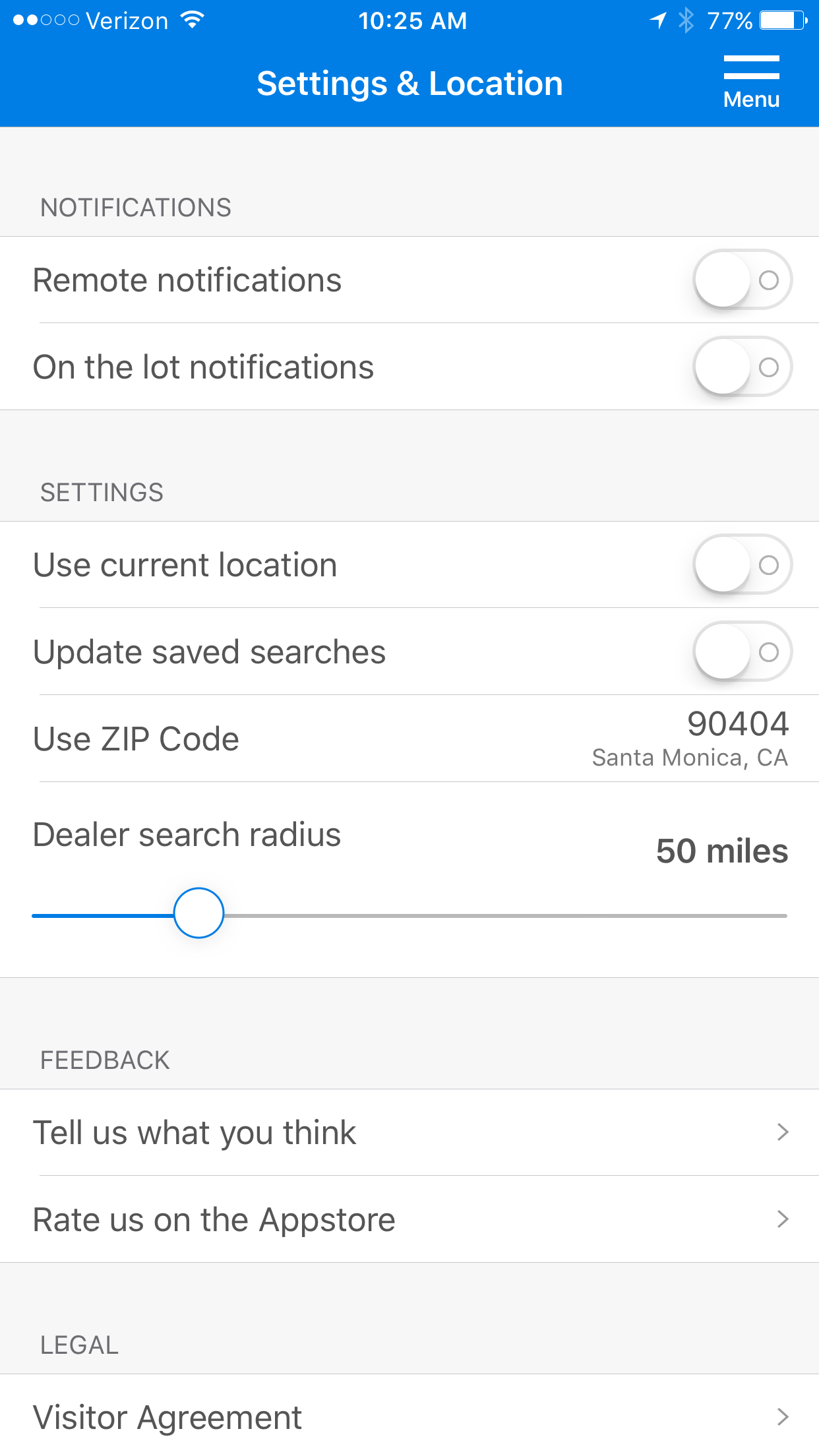
Task: Open the Menu button
Action: pos(751,83)
